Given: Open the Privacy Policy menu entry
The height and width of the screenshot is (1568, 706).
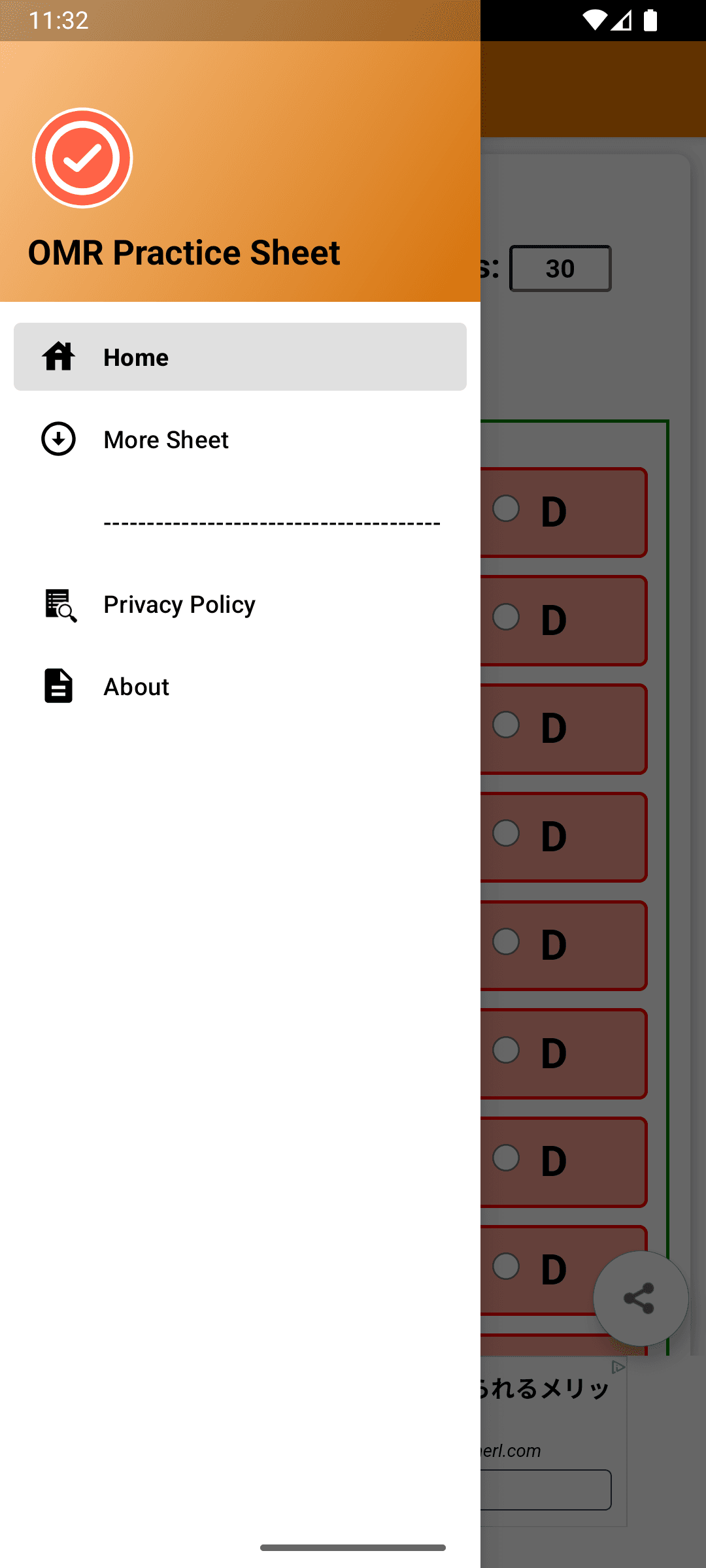Looking at the screenshot, I should tap(179, 604).
